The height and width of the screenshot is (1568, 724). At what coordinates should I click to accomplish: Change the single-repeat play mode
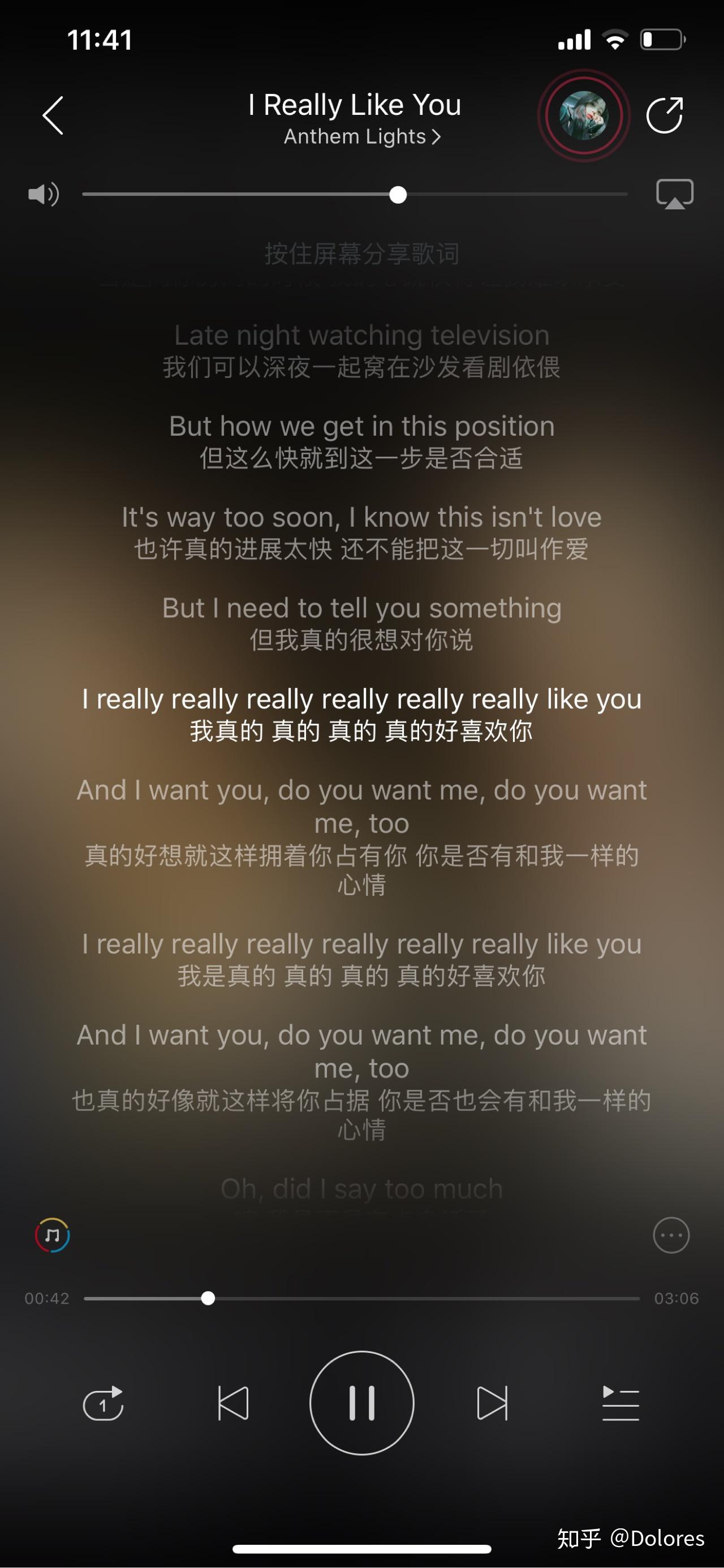point(104,1403)
